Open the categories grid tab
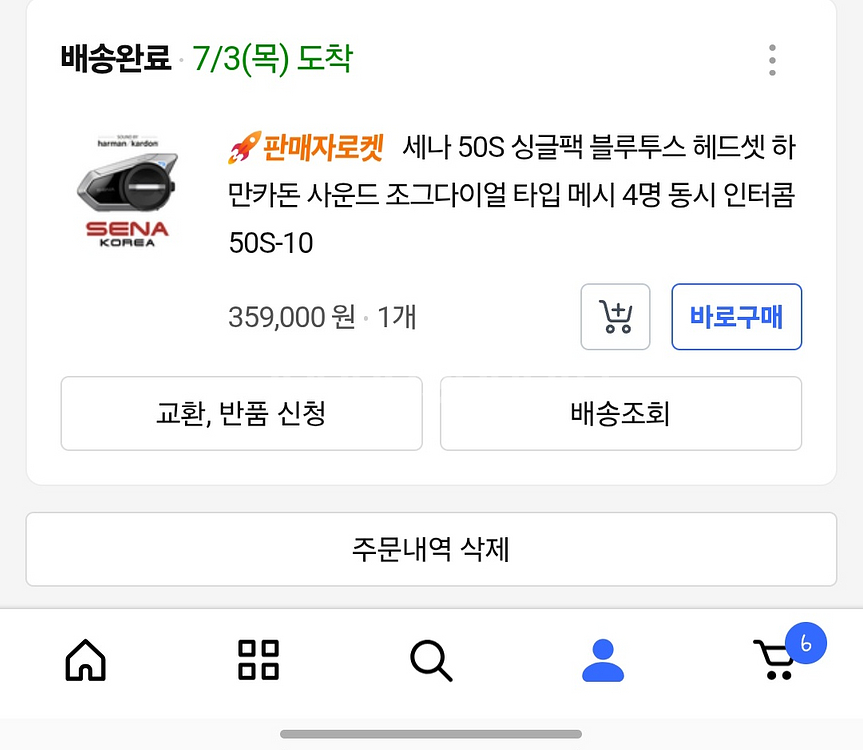The image size is (863, 750). 258,661
